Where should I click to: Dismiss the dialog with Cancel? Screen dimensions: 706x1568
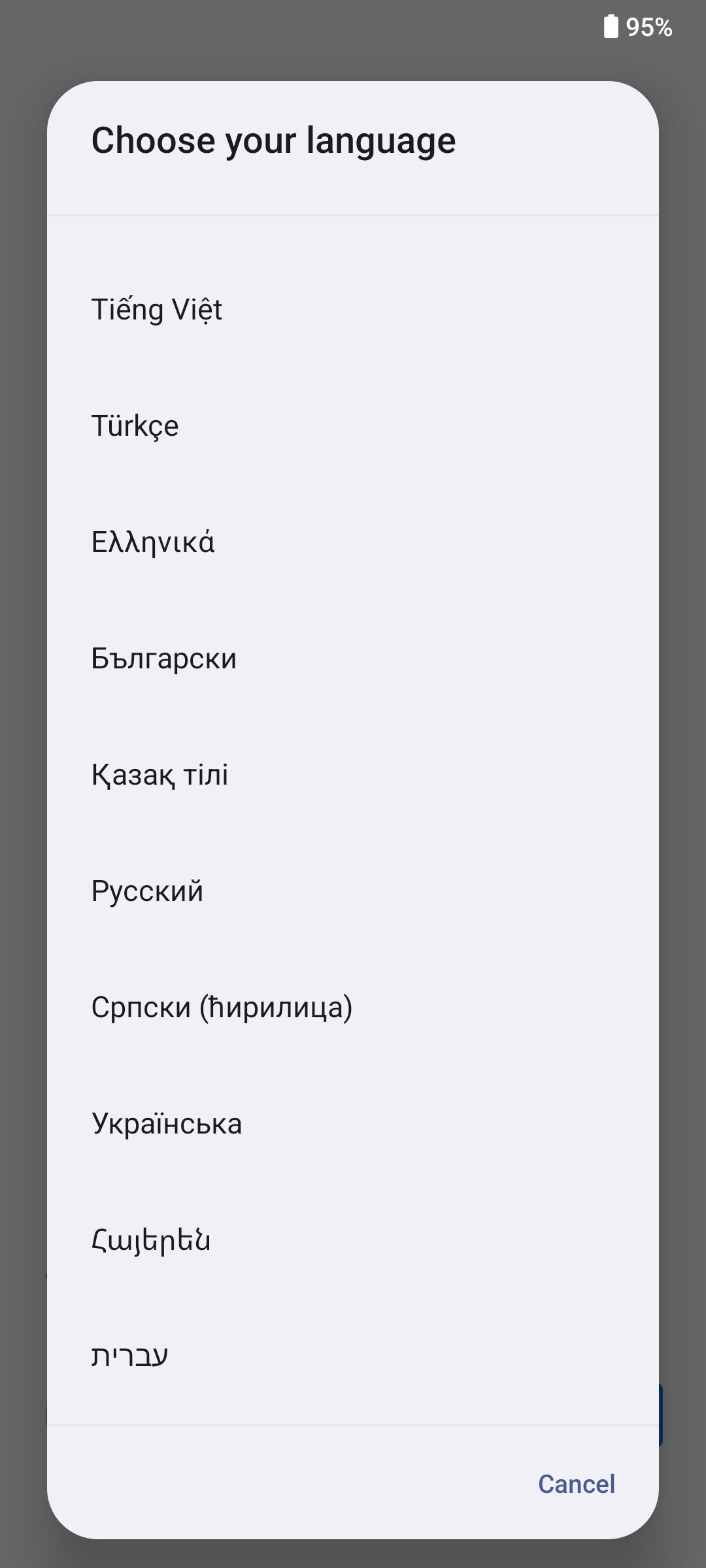[576, 1484]
